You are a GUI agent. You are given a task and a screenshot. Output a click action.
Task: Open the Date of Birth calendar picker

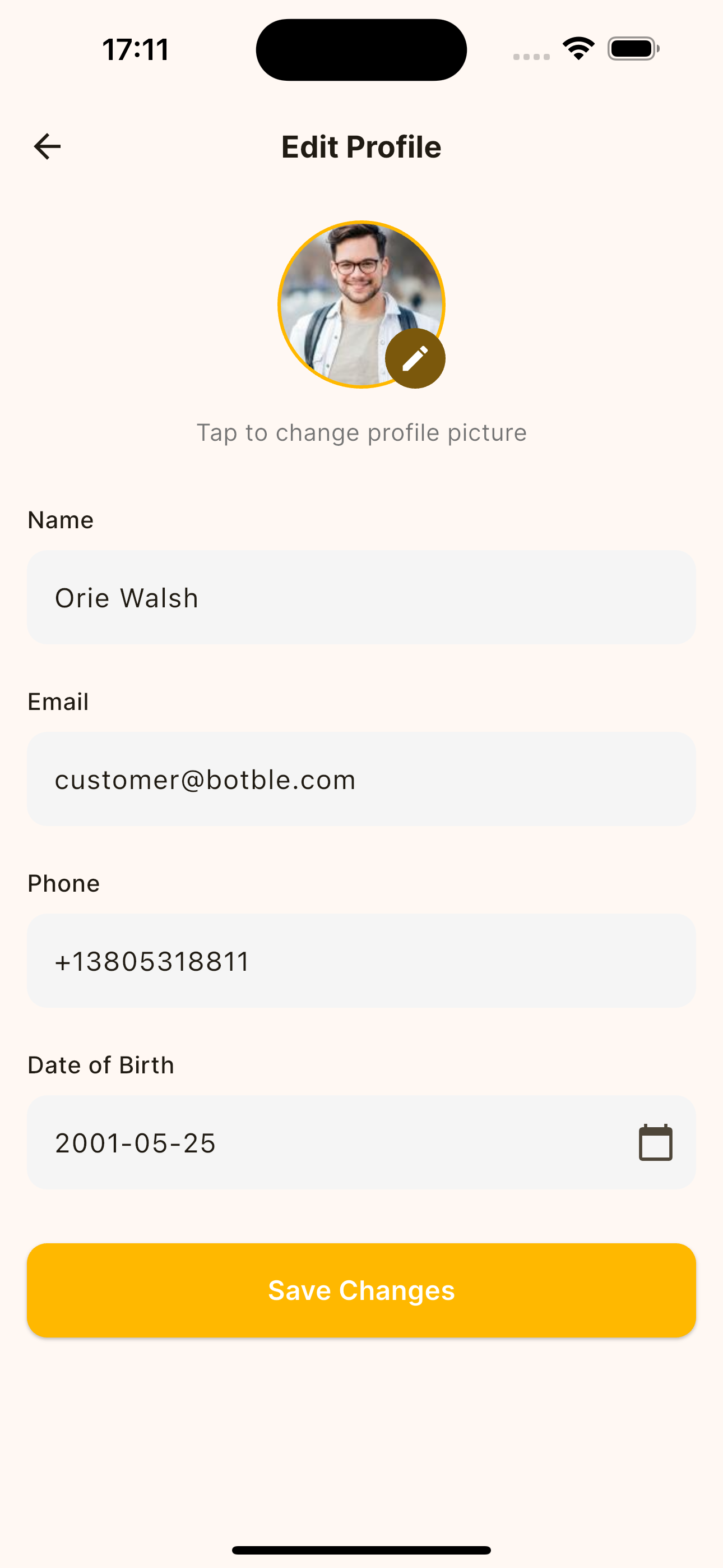tap(655, 1142)
